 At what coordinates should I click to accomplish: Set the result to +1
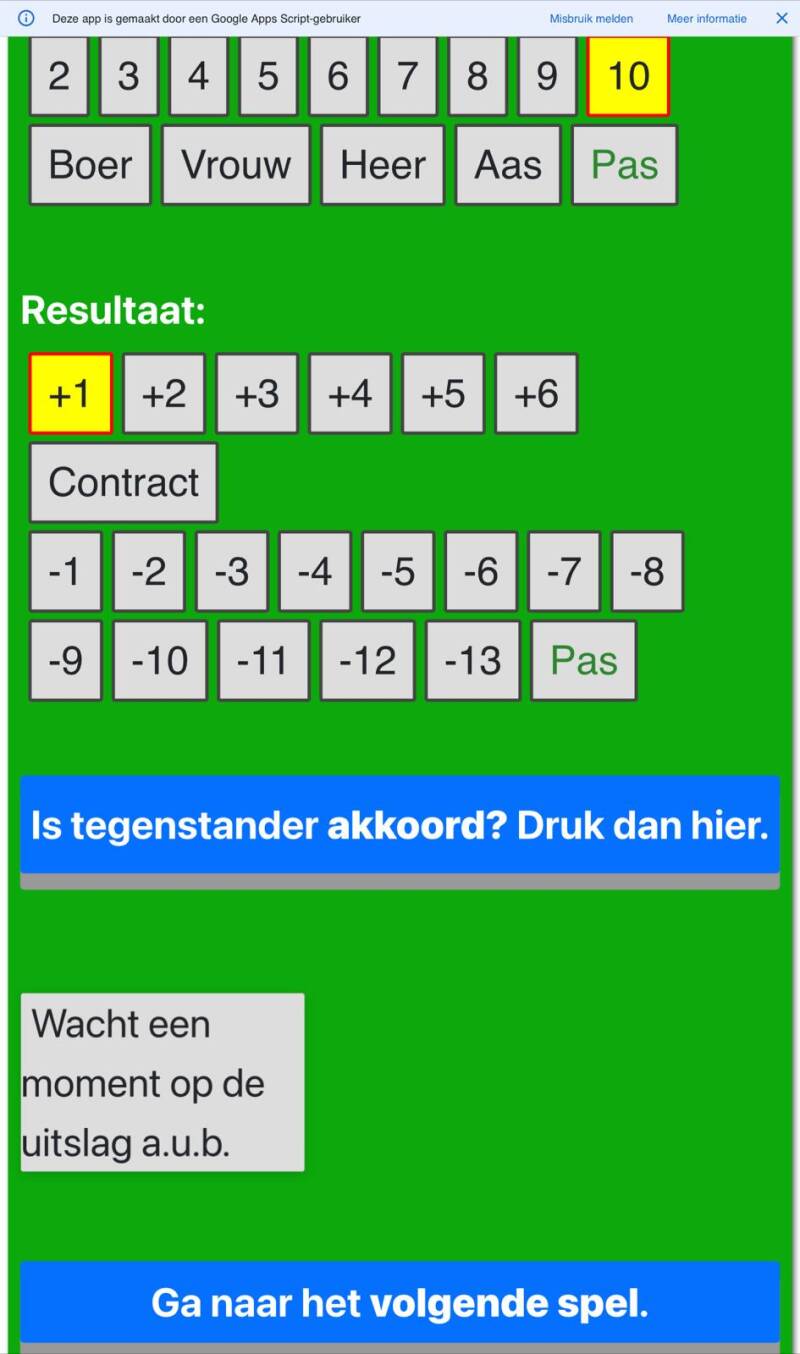[x=70, y=394]
